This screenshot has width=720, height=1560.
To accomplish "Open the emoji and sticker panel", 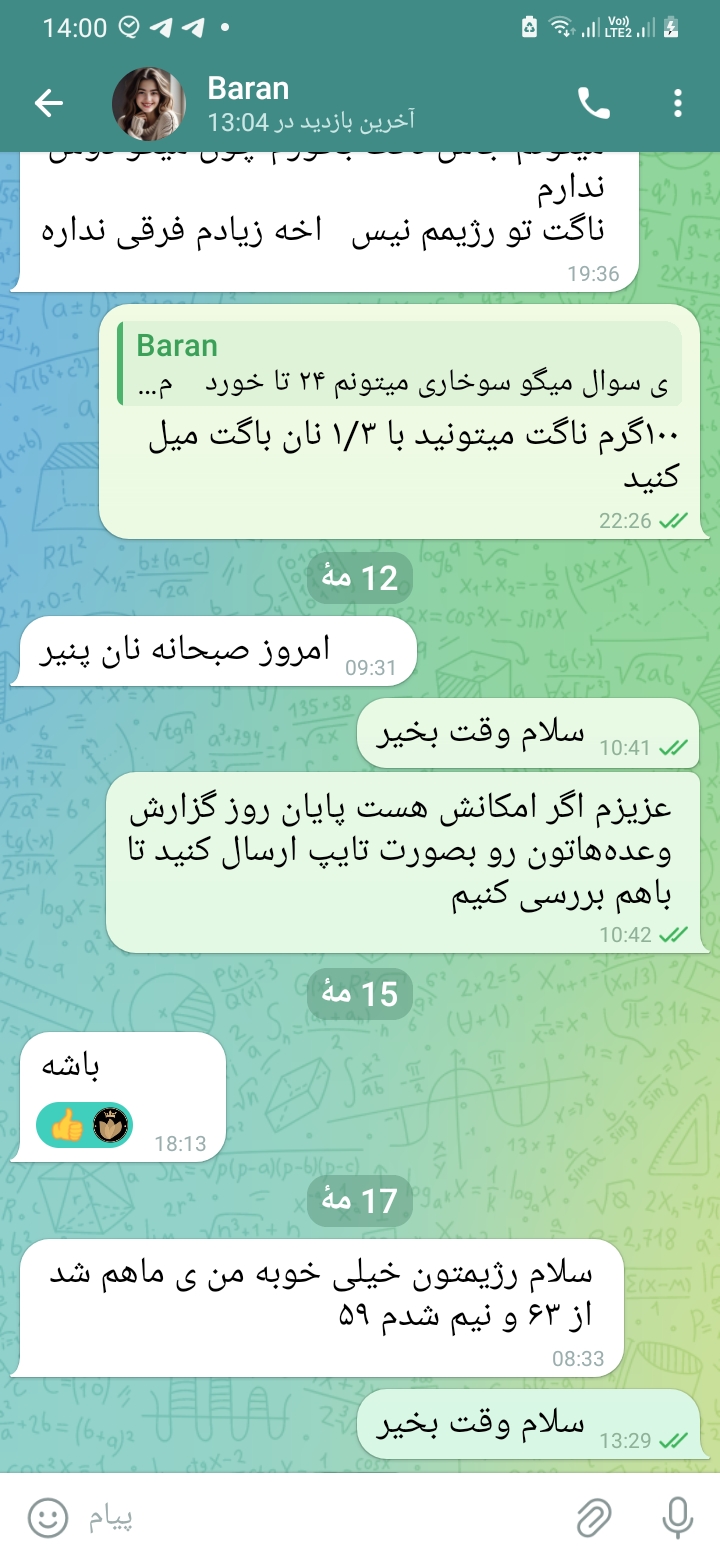I will 47,1518.
